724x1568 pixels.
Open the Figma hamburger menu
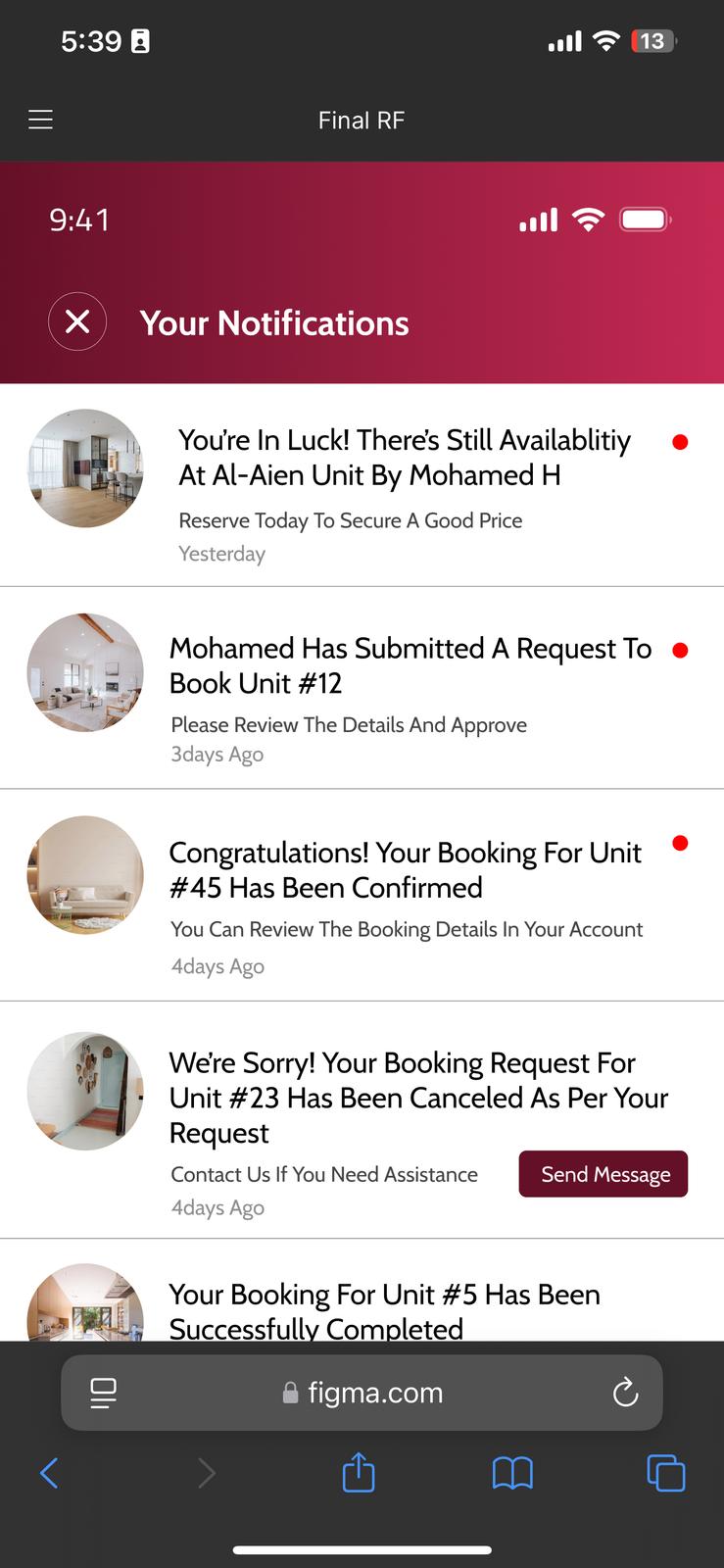[40, 120]
